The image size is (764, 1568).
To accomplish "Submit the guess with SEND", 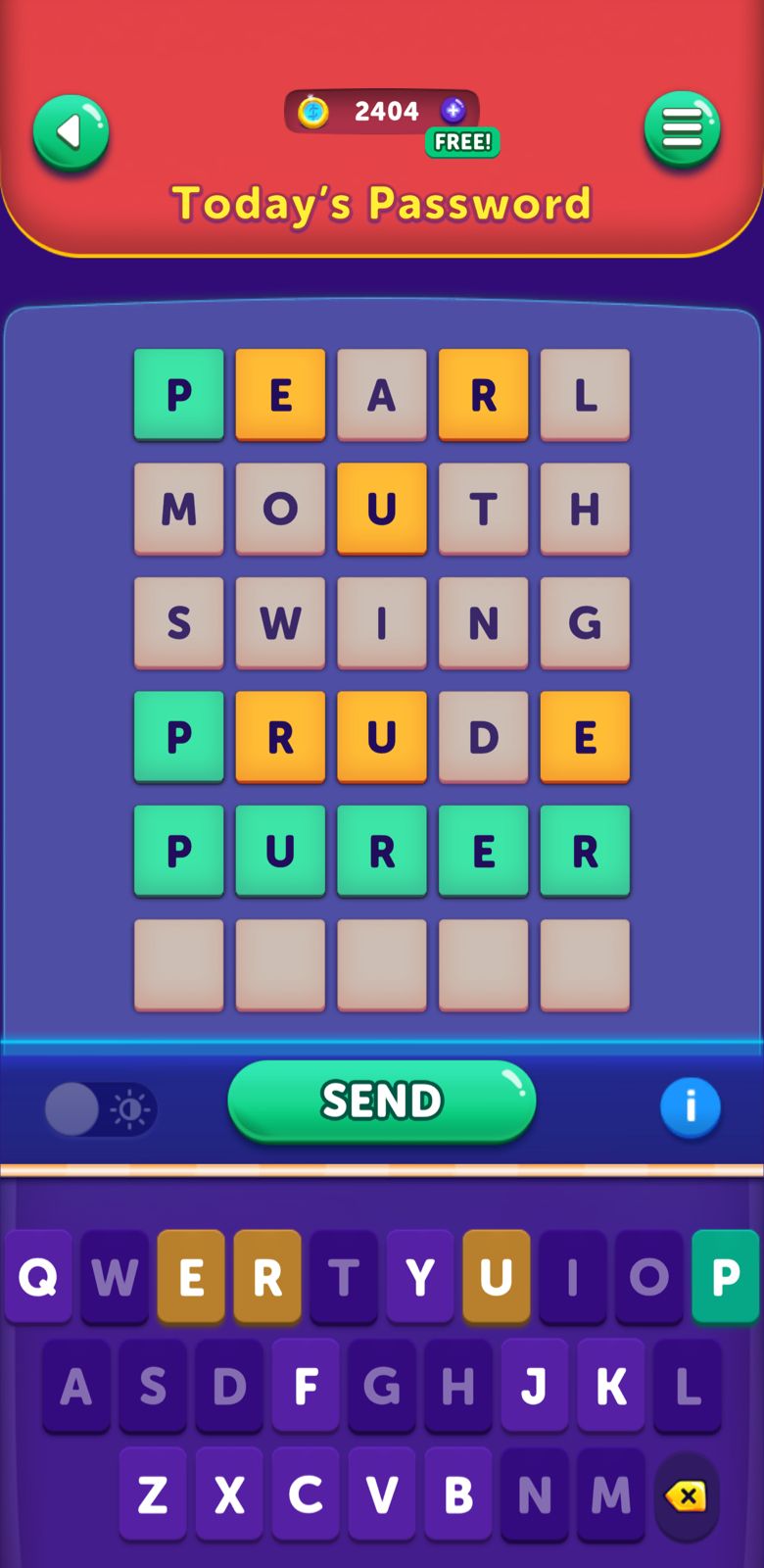I will click(382, 1101).
